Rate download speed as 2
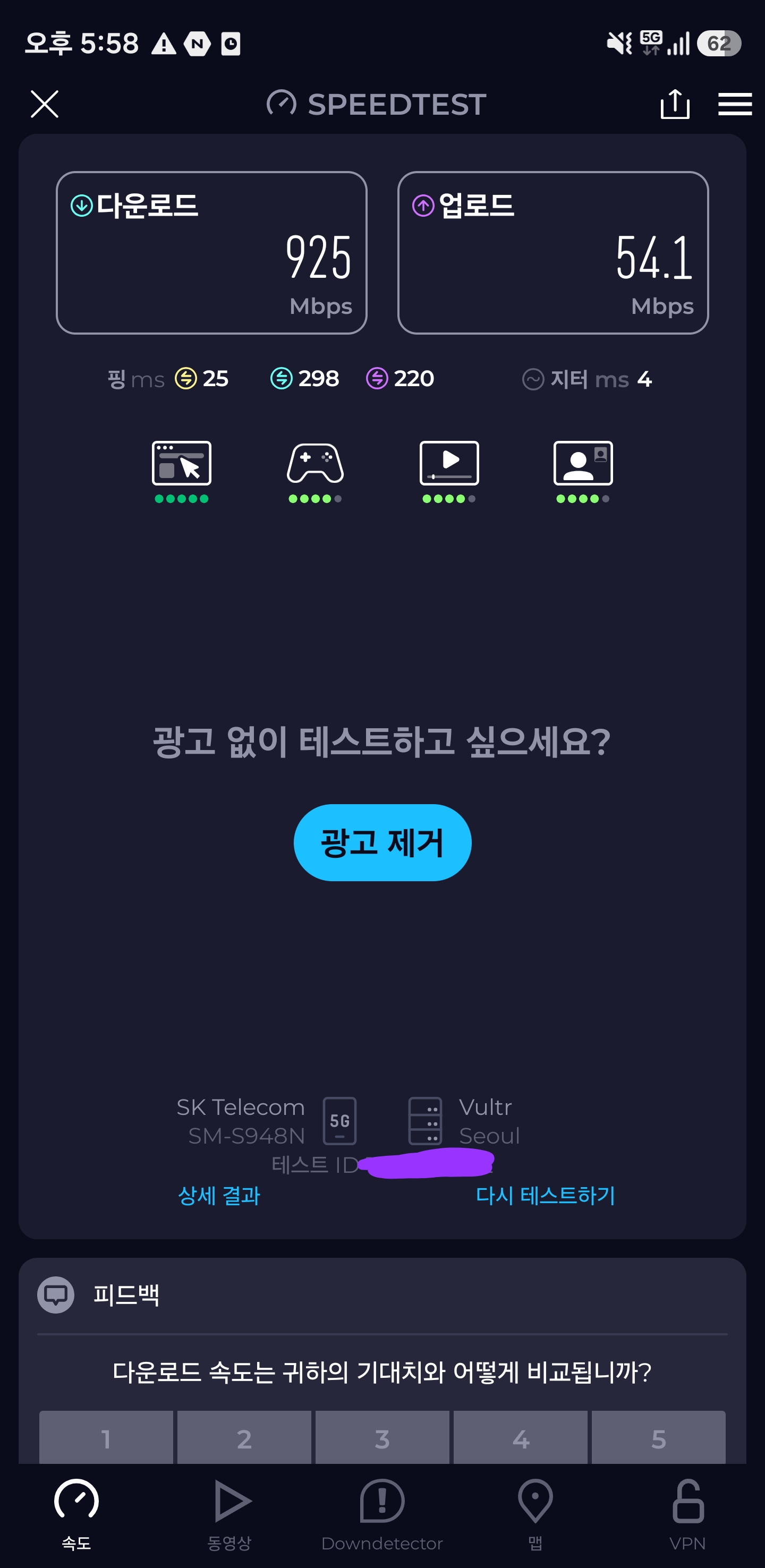 pos(244,1438)
